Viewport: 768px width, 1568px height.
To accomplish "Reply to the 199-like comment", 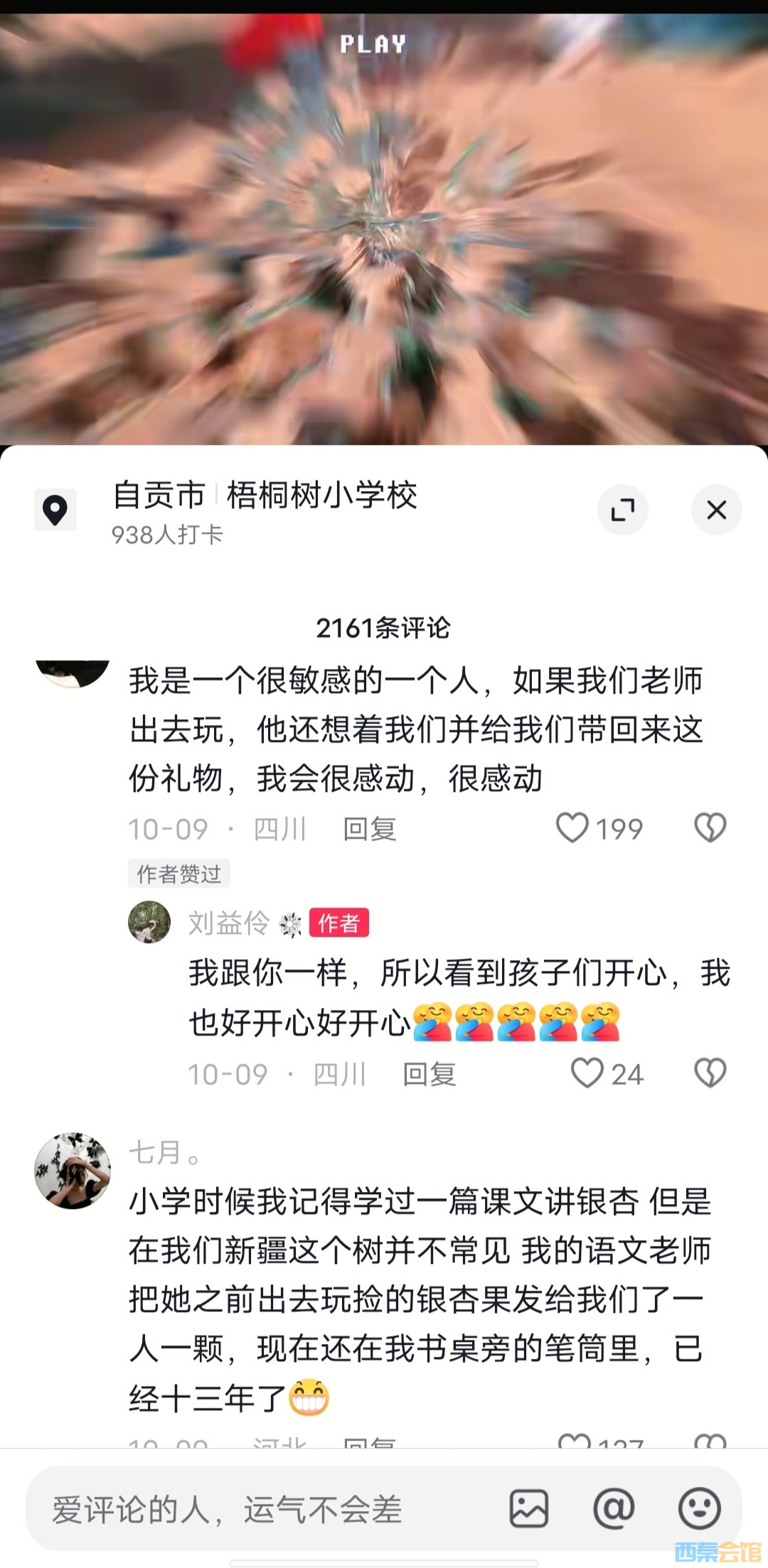I will click(x=369, y=829).
